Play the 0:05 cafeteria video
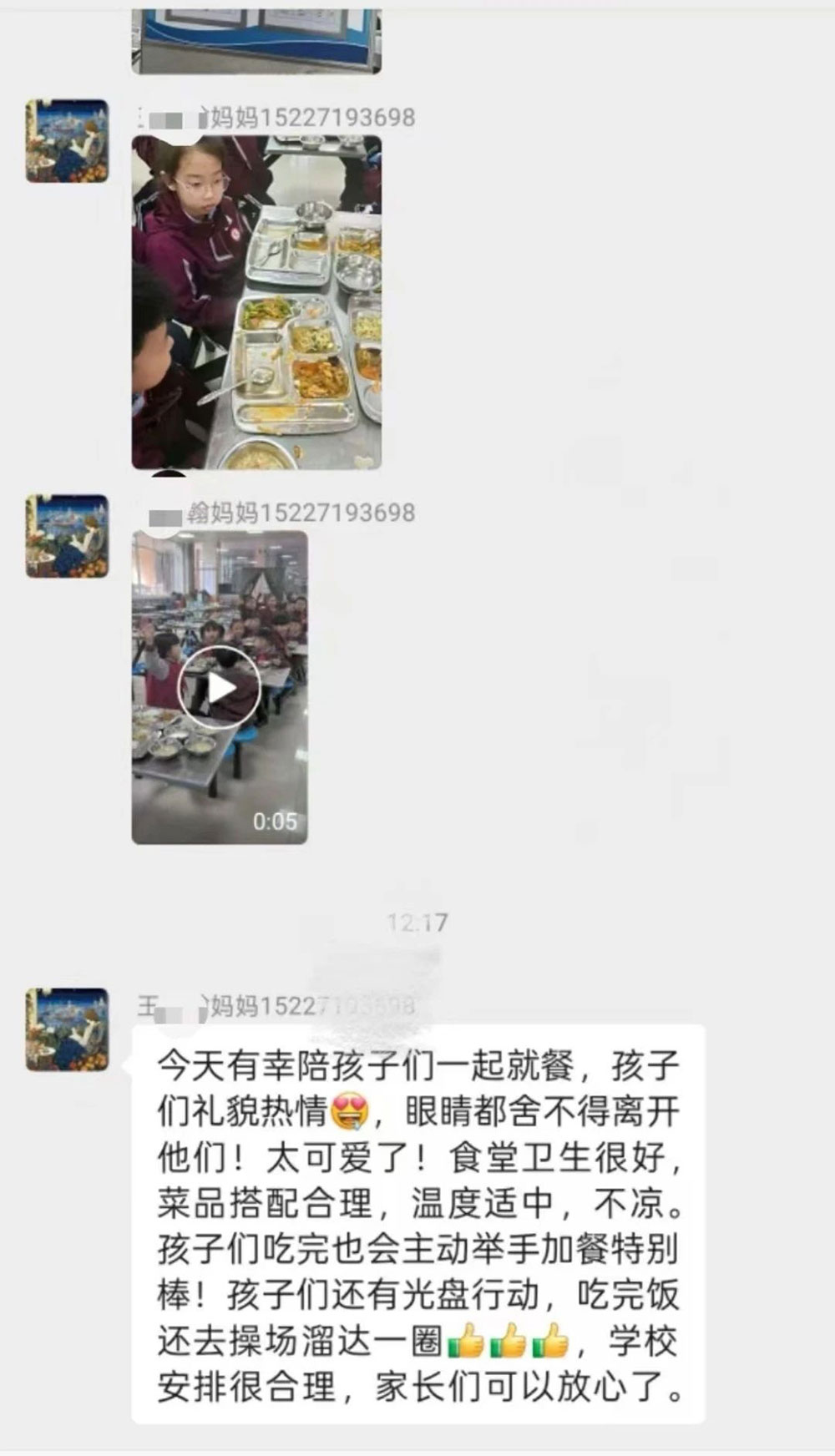The height and width of the screenshot is (1456, 835). [220, 688]
